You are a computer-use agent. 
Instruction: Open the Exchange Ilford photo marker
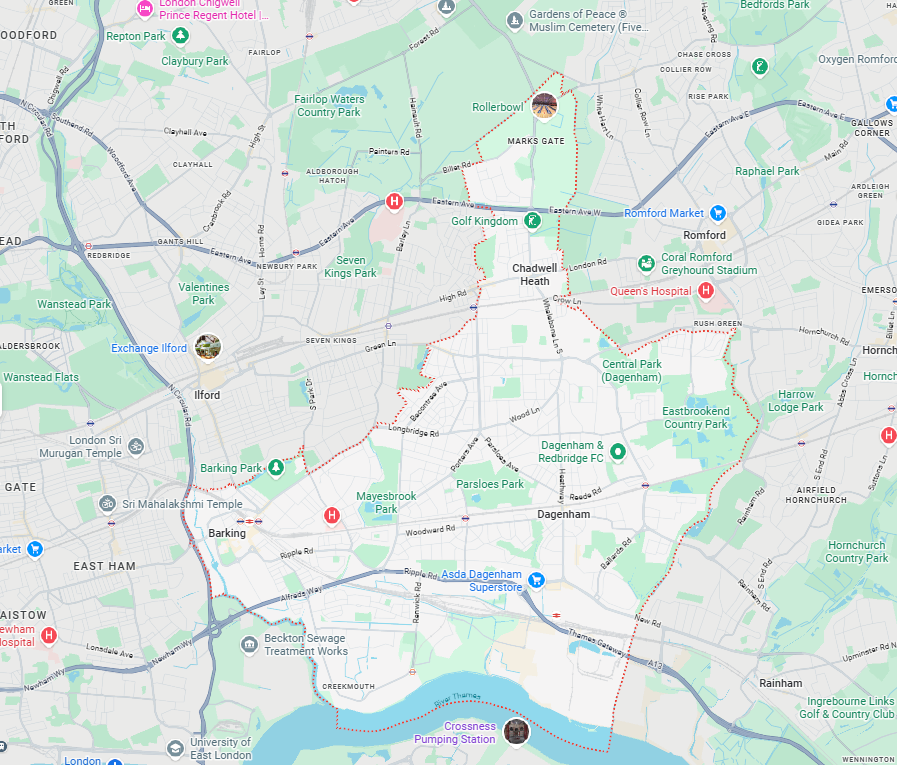(208, 347)
